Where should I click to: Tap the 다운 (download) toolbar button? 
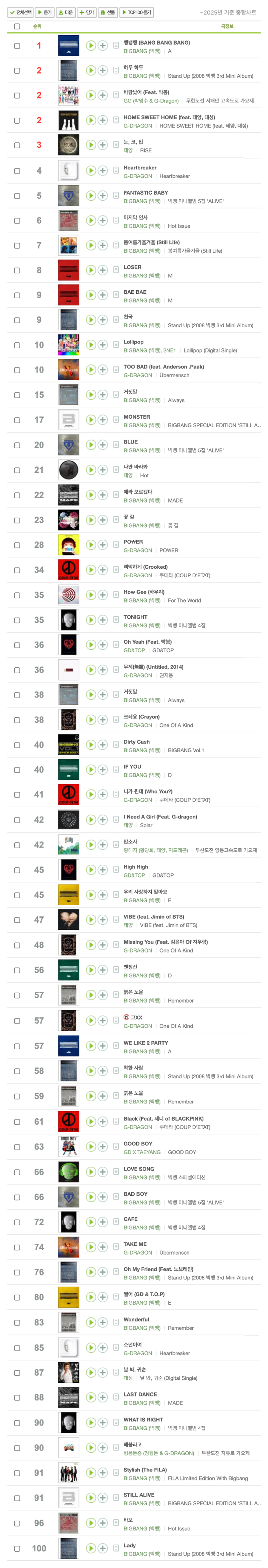click(66, 12)
